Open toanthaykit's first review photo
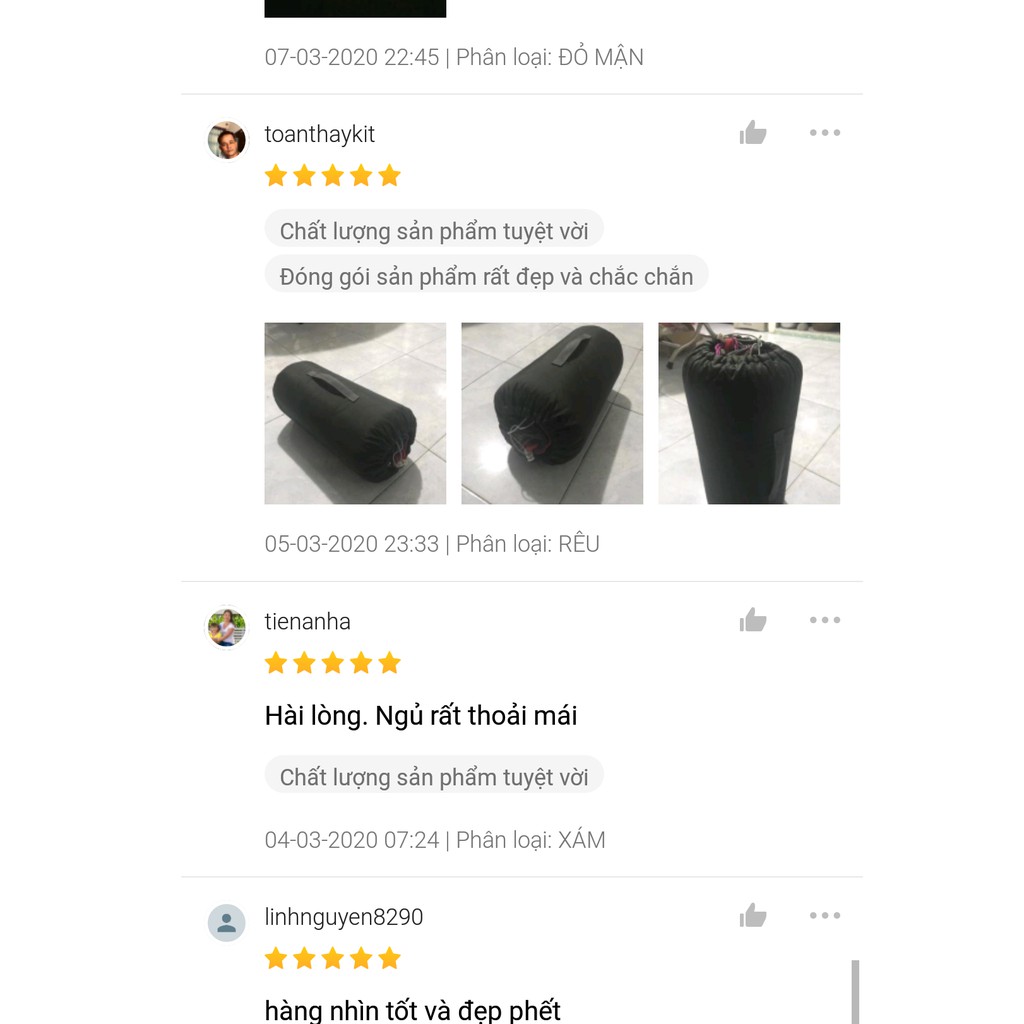The height and width of the screenshot is (1024, 1024). pos(355,413)
